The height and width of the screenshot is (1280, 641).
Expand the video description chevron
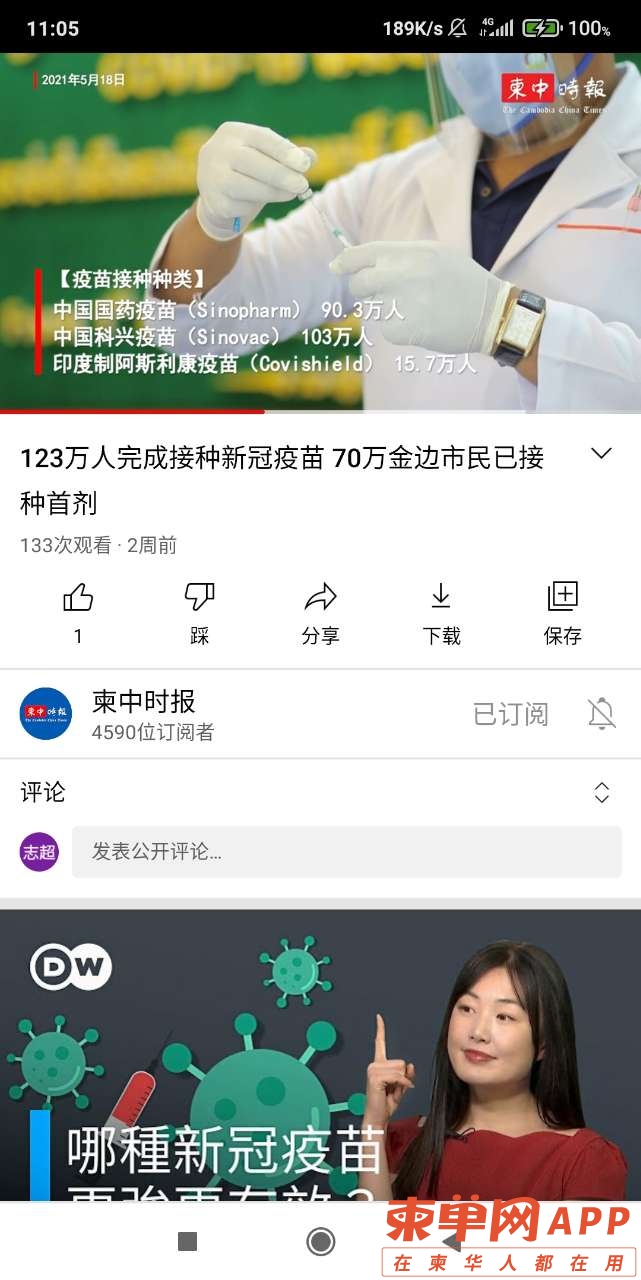click(601, 454)
